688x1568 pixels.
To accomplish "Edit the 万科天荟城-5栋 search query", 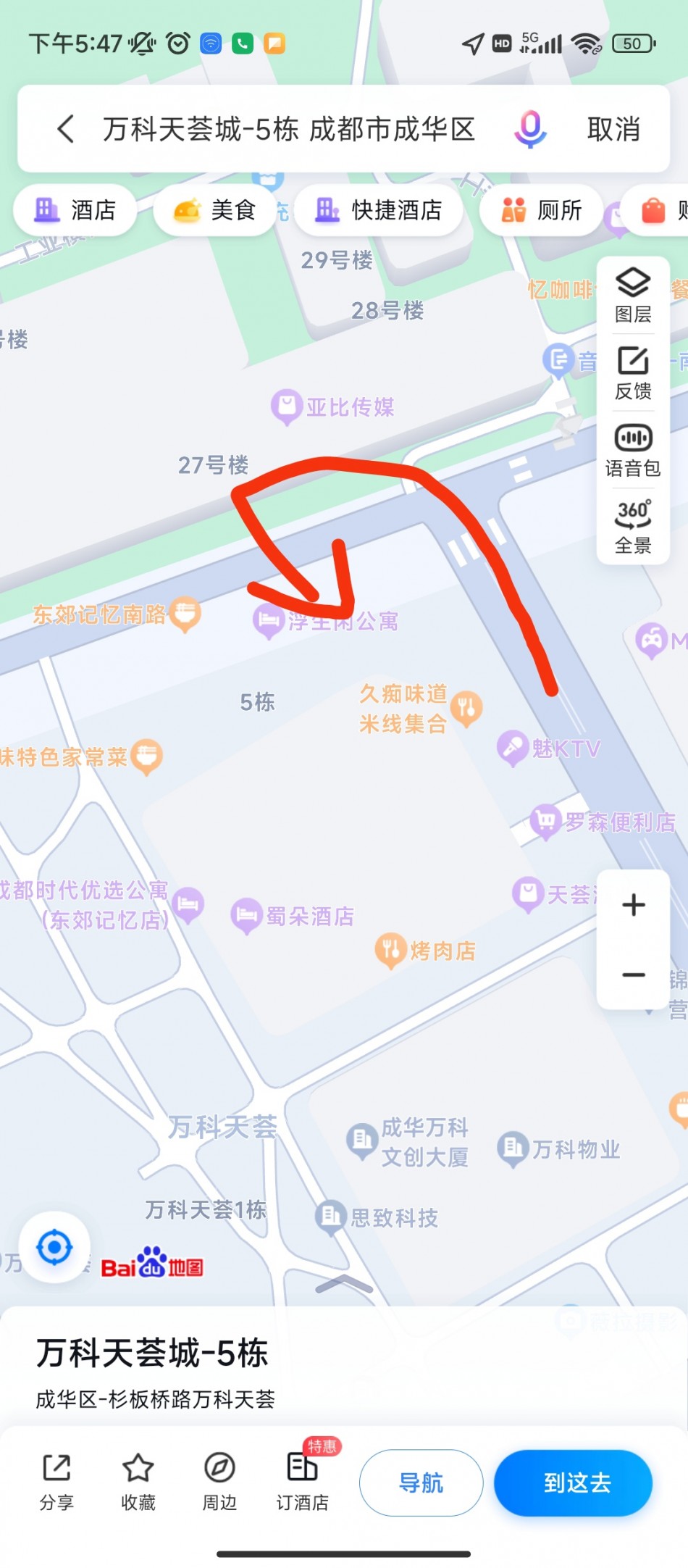I will [x=288, y=129].
